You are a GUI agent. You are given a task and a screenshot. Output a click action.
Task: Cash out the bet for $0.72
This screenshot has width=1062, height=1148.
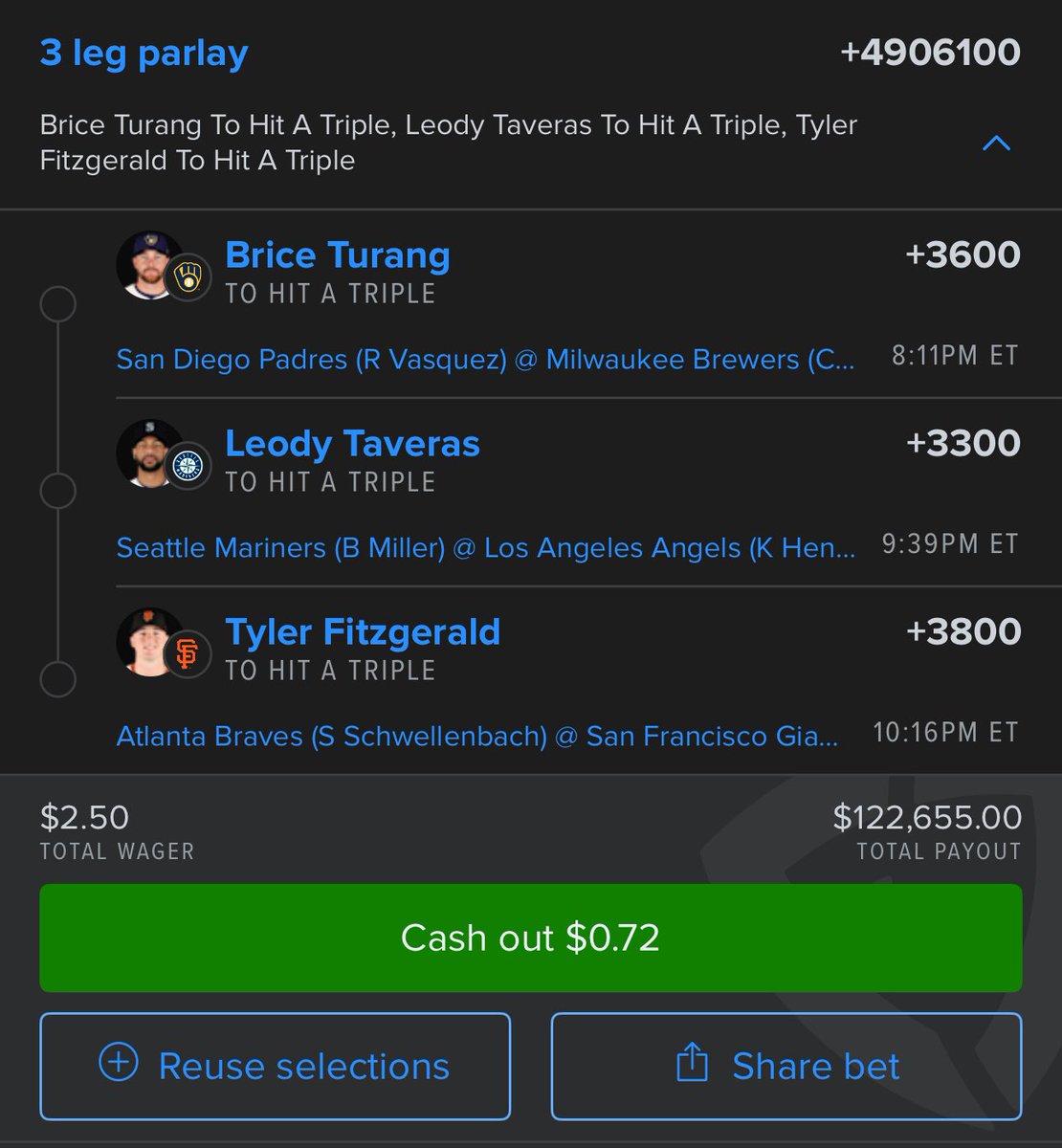[x=530, y=938]
